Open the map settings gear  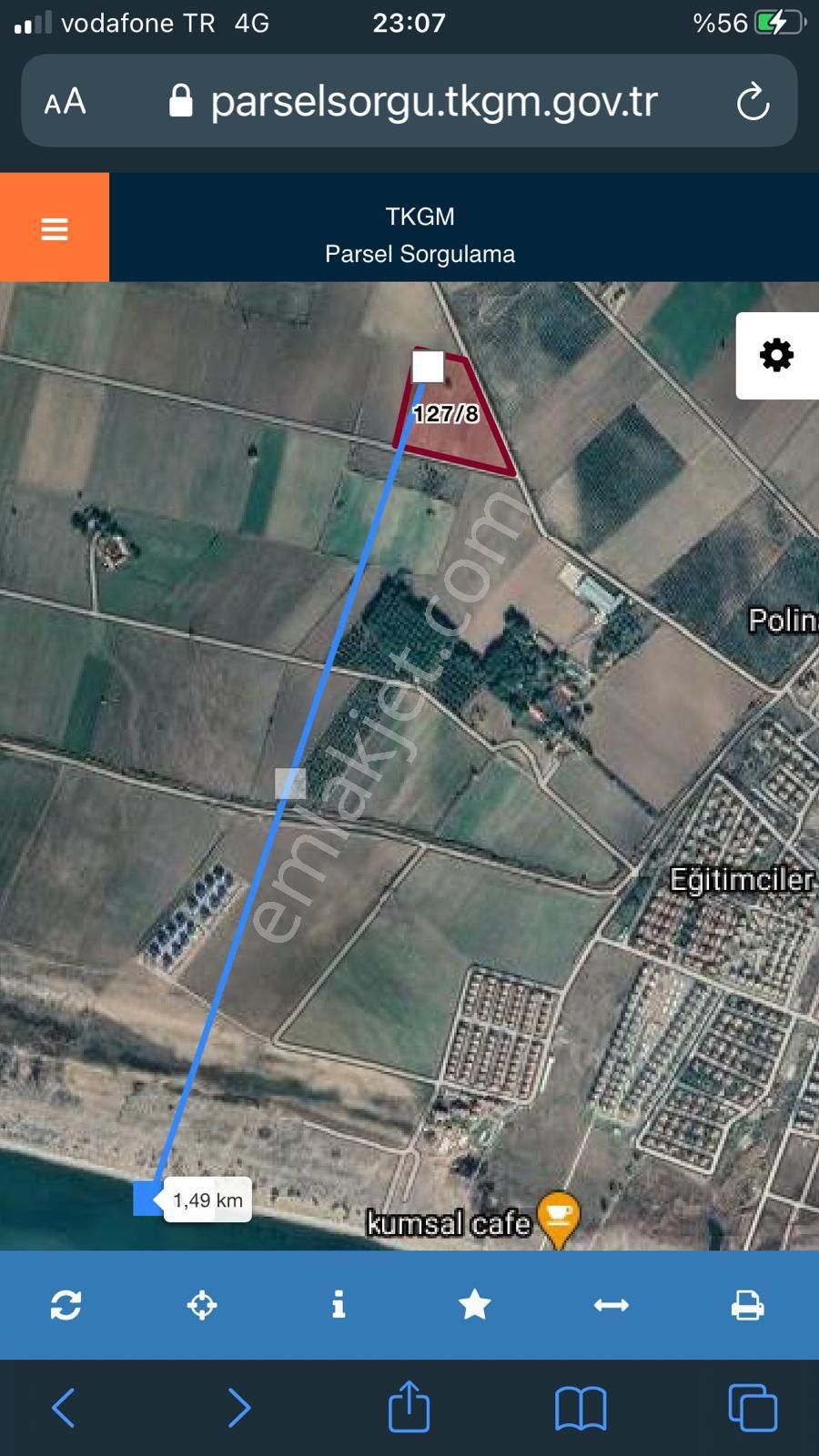(x=776, y=355)
